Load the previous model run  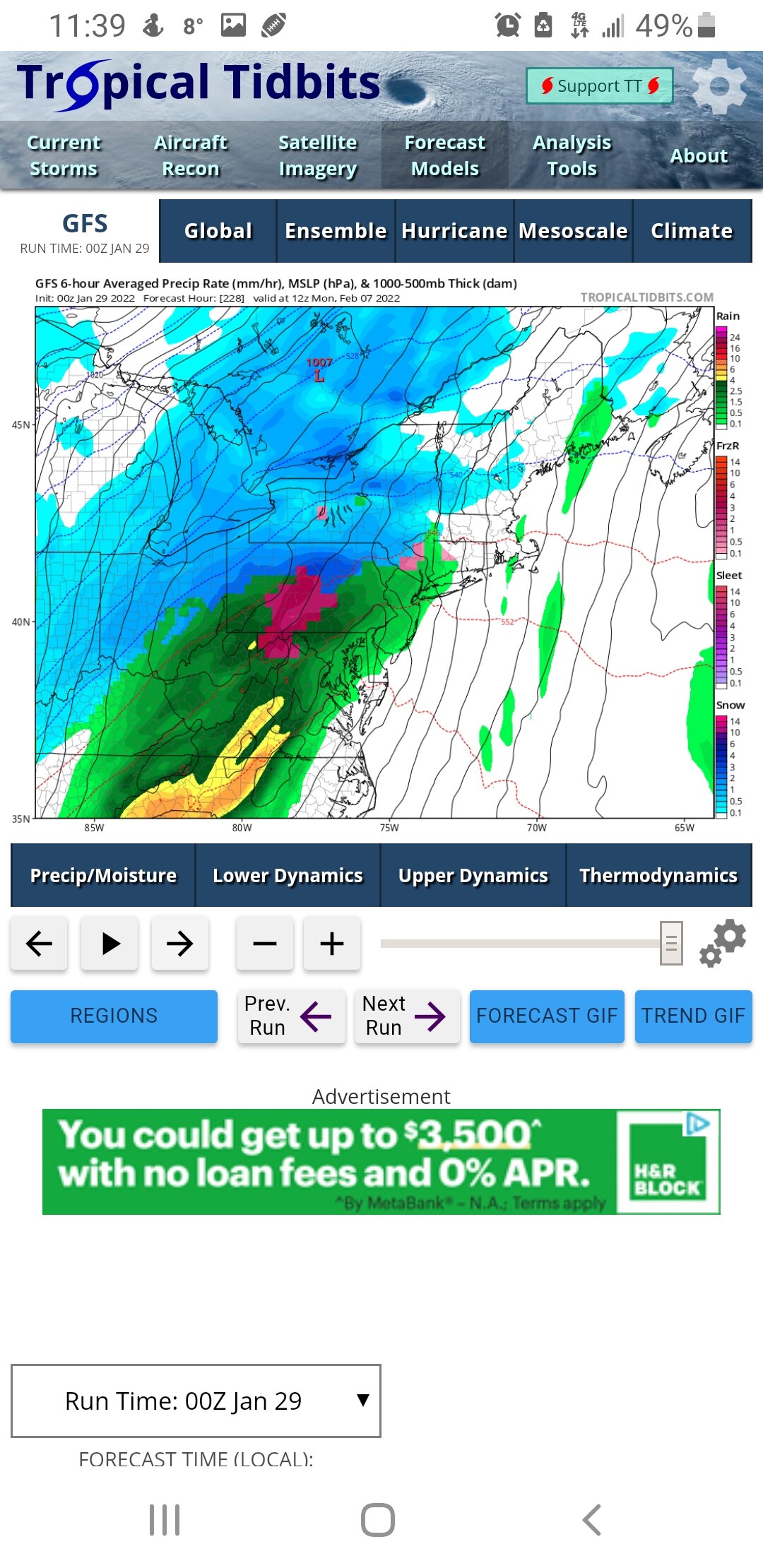point(291,1016)
